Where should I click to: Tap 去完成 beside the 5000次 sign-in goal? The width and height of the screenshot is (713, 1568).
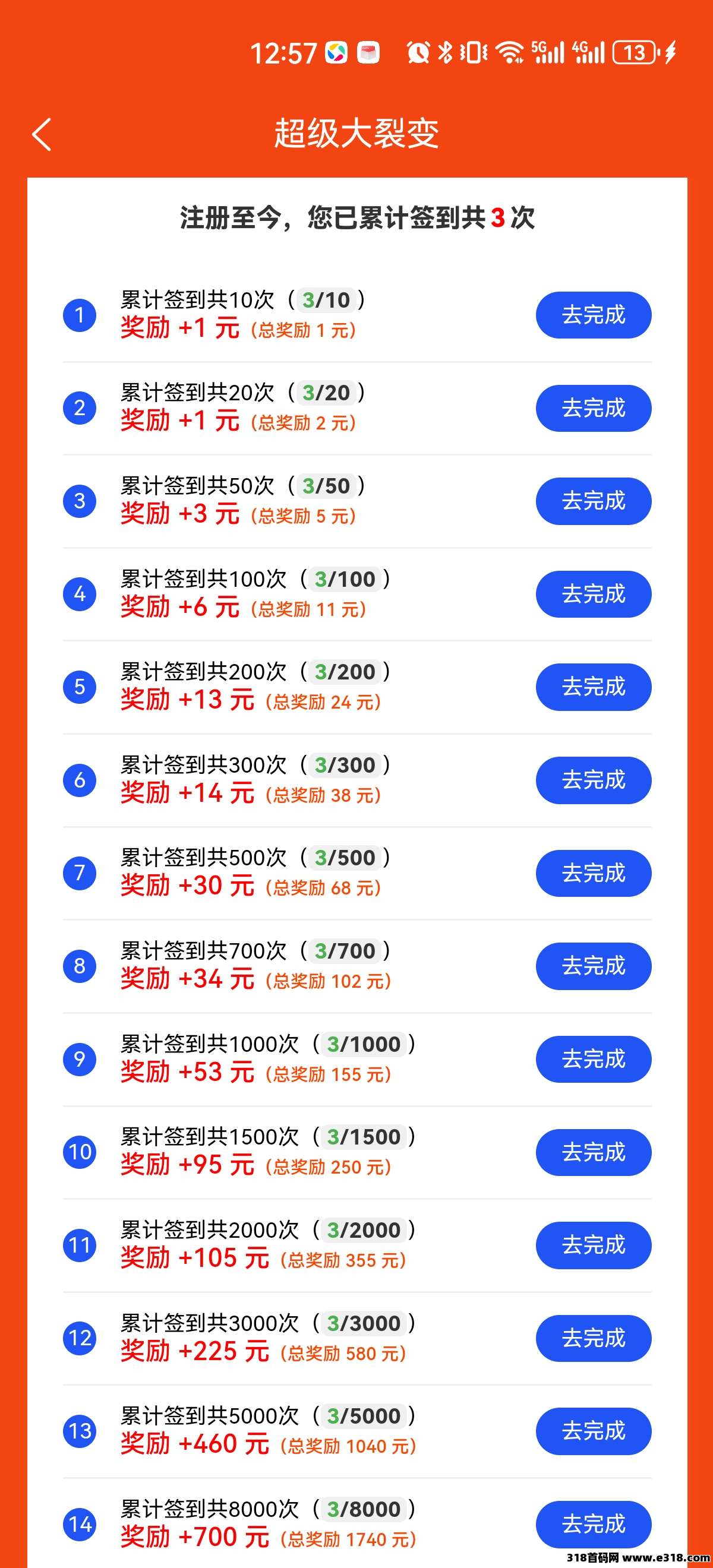coord(594,1431)
